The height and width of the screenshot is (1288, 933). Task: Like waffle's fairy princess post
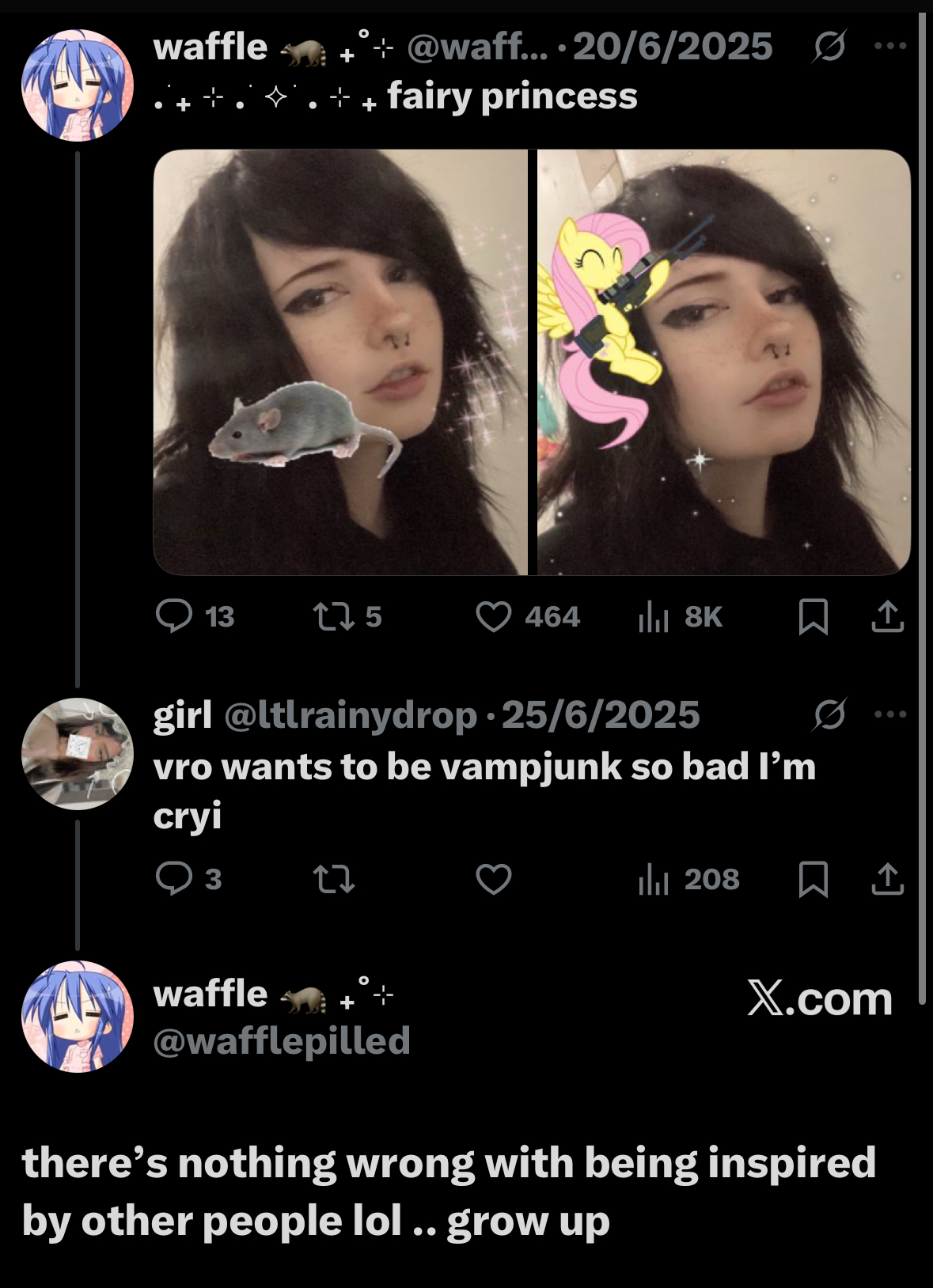coord(494,616)
